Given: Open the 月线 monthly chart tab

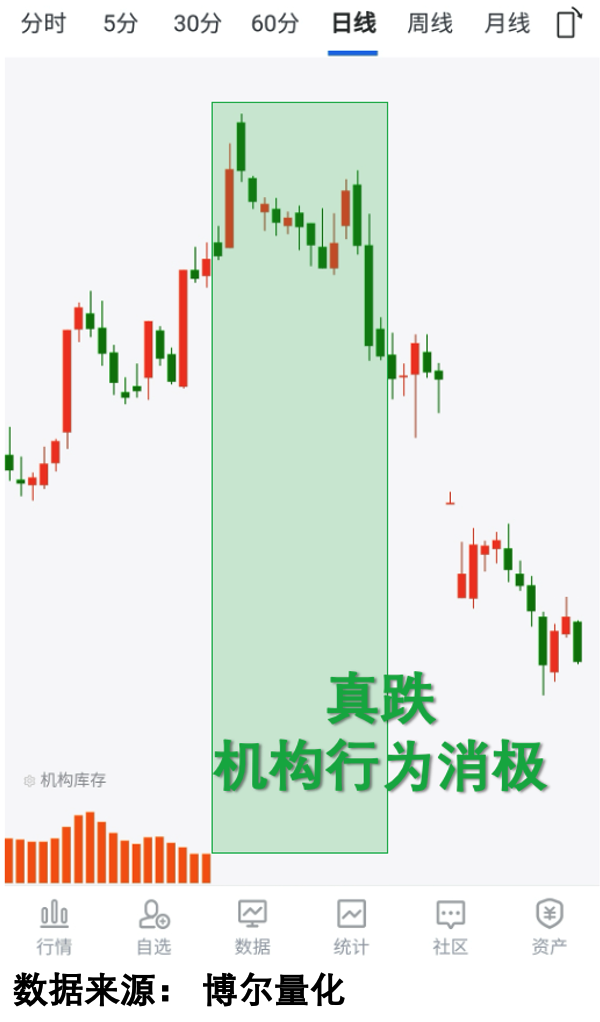Looking at the screenshot, I should (507, 24).
